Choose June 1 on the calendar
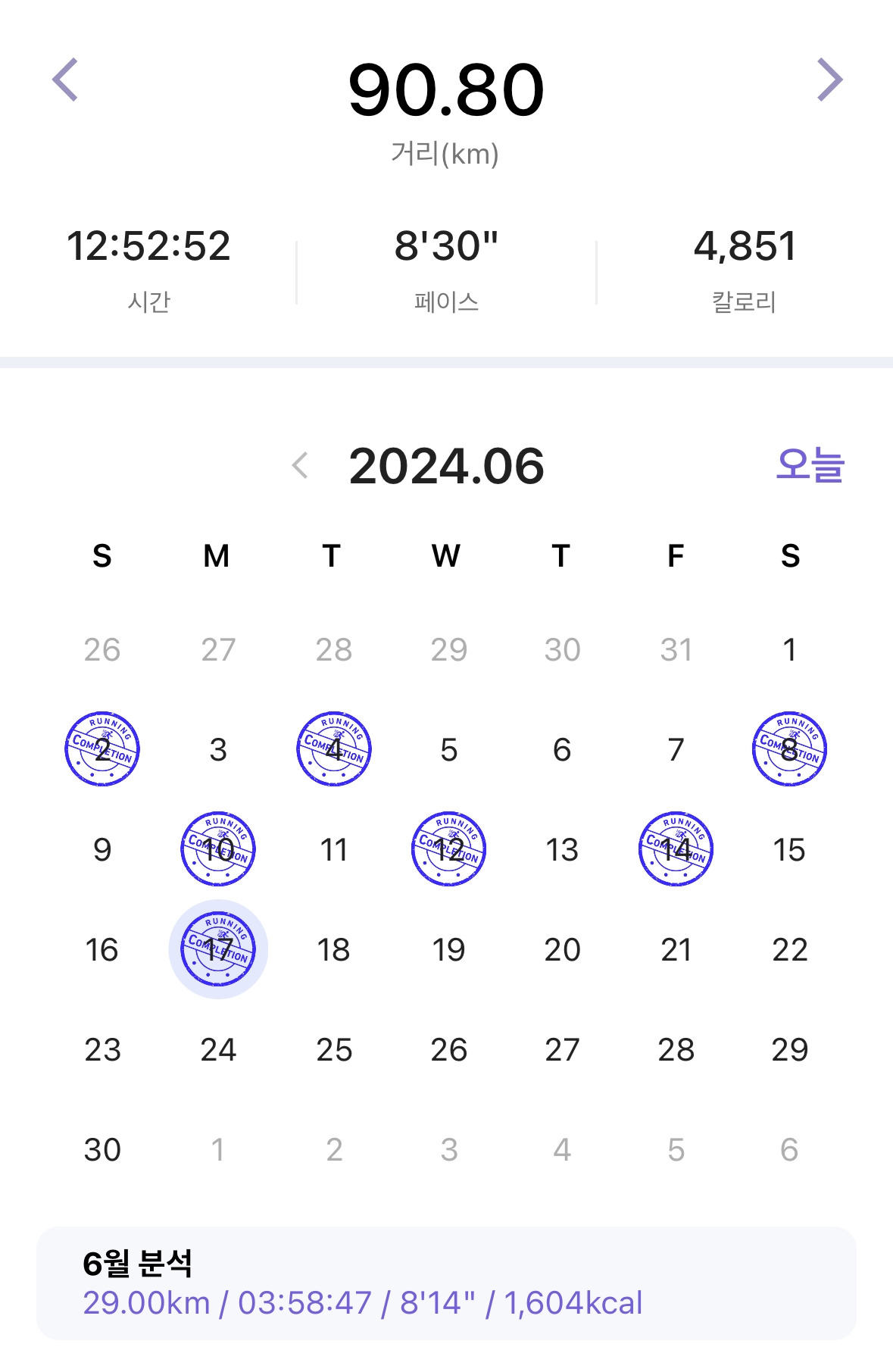Image resolution: width=893 pixels, height=1372 pixels. point(789,649)
